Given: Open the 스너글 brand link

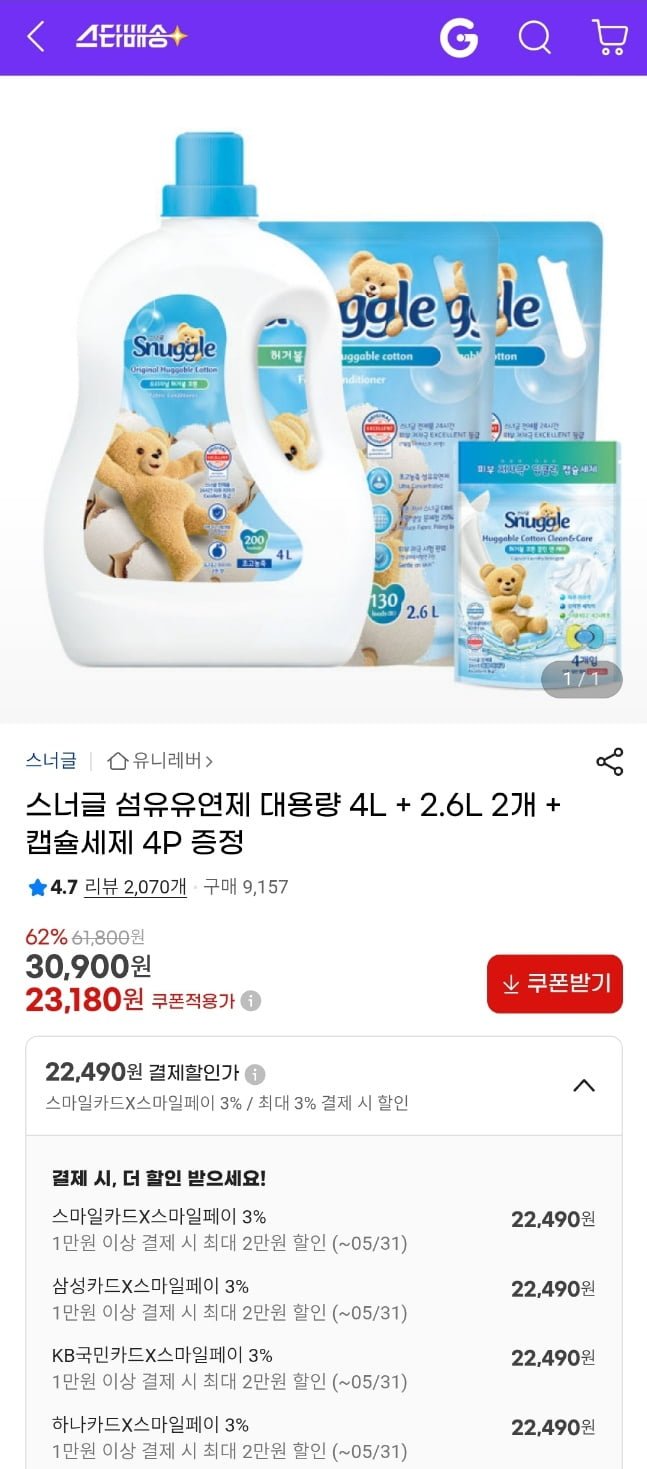Looking at the screenshot, I should [51, 761].
